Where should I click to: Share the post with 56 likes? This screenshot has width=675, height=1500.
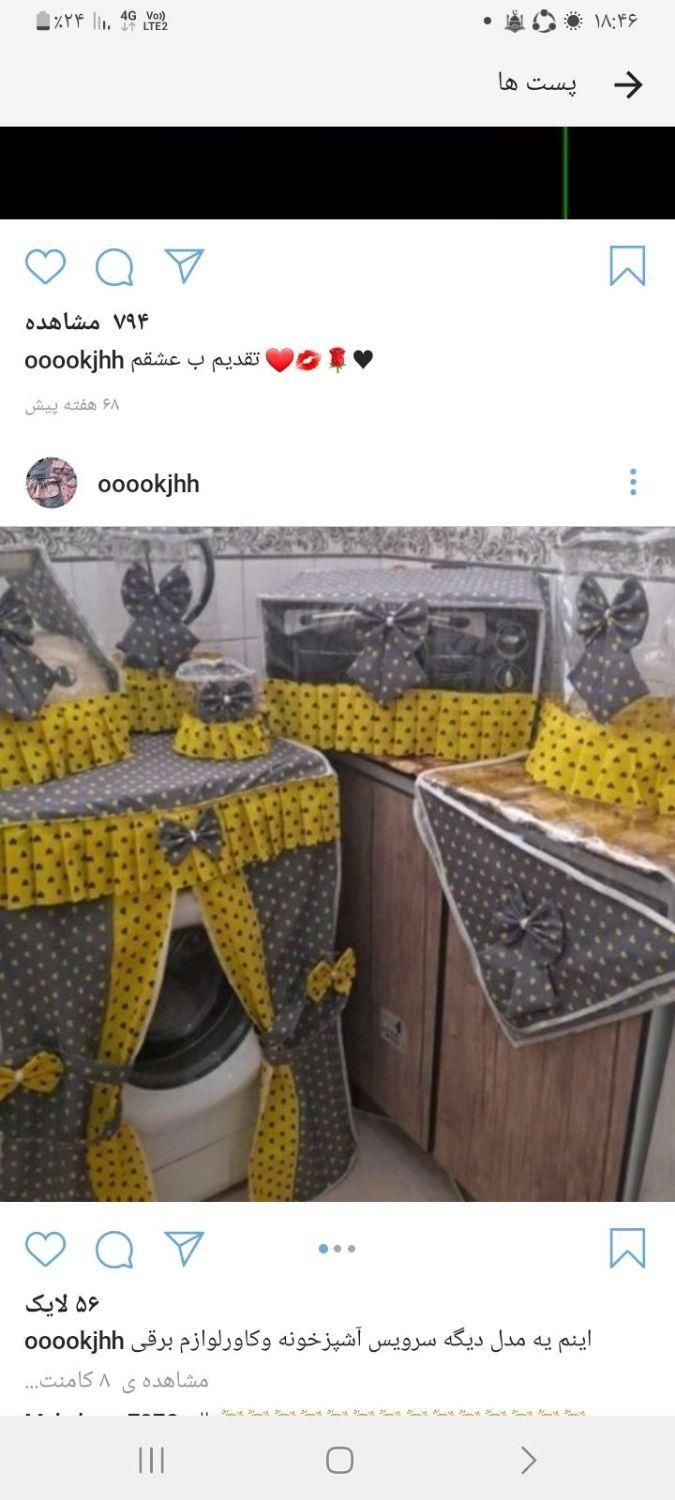coord(184,1248)
